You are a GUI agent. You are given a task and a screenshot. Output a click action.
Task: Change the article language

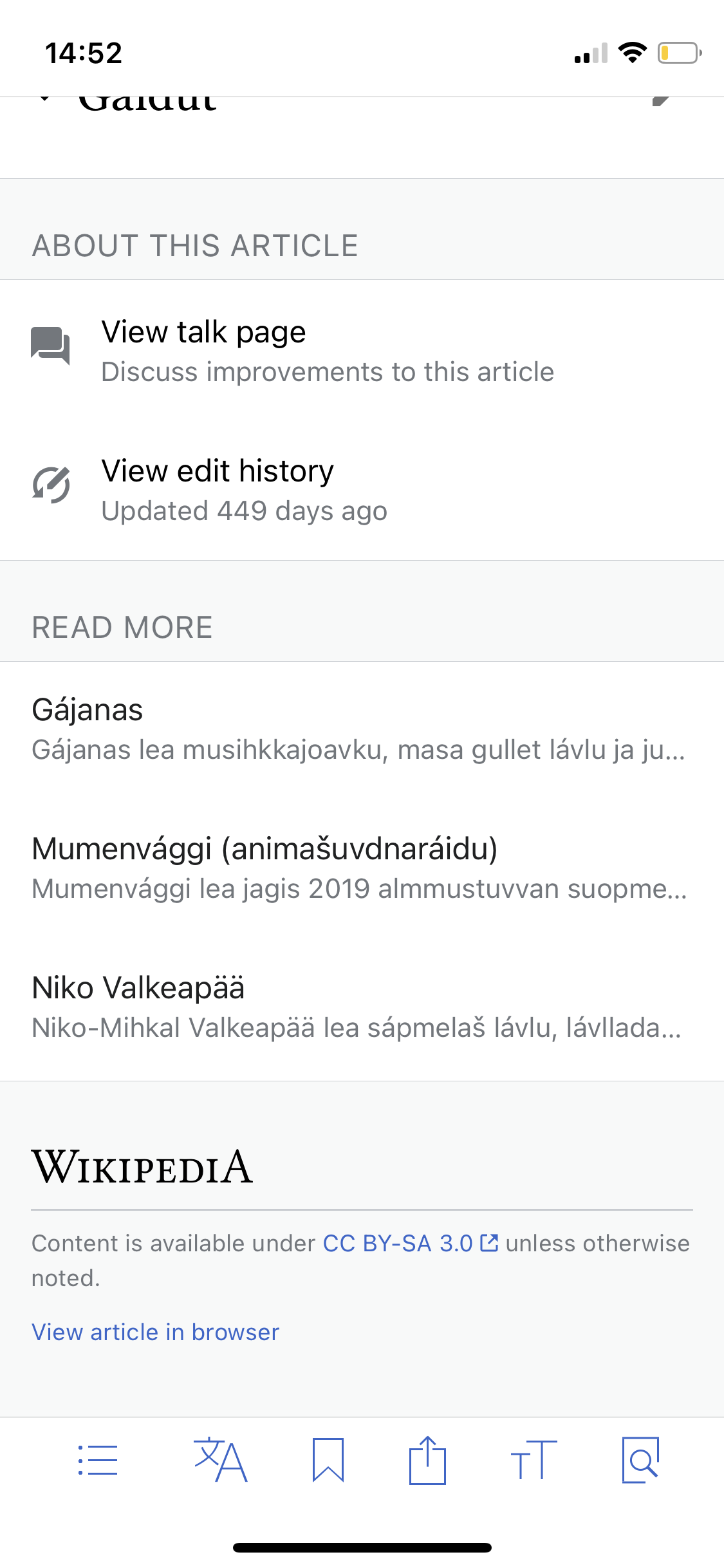pos(220,1460)
